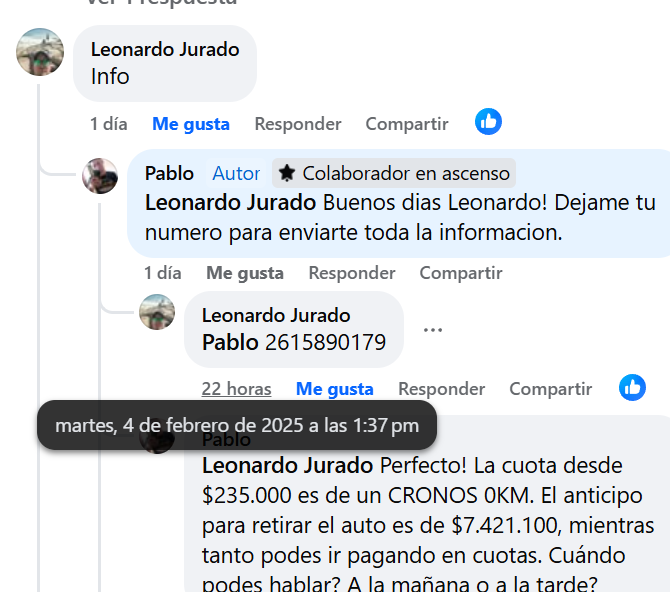Open Pablo mention in the 2615890179 comment
Image resolution: width=670 pixels, height=592 pixels.
tap(231, 342)
